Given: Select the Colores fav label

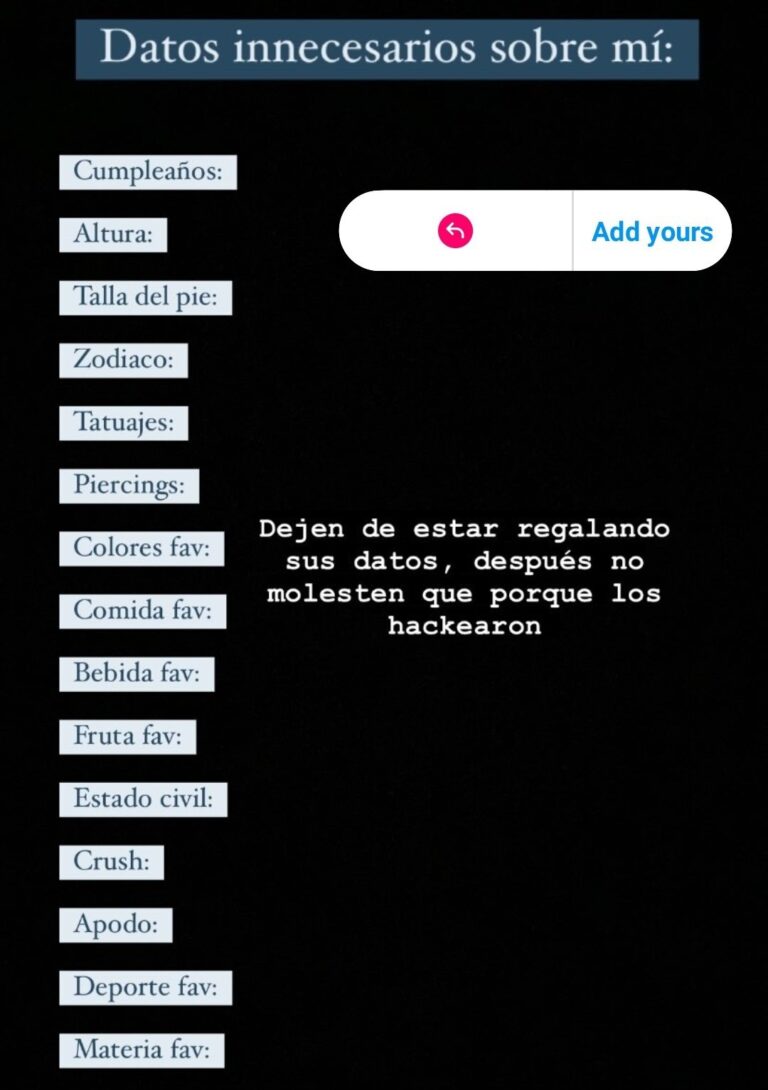Looking at the screenshot, I should pyautogui.click(x=141, y=548).
